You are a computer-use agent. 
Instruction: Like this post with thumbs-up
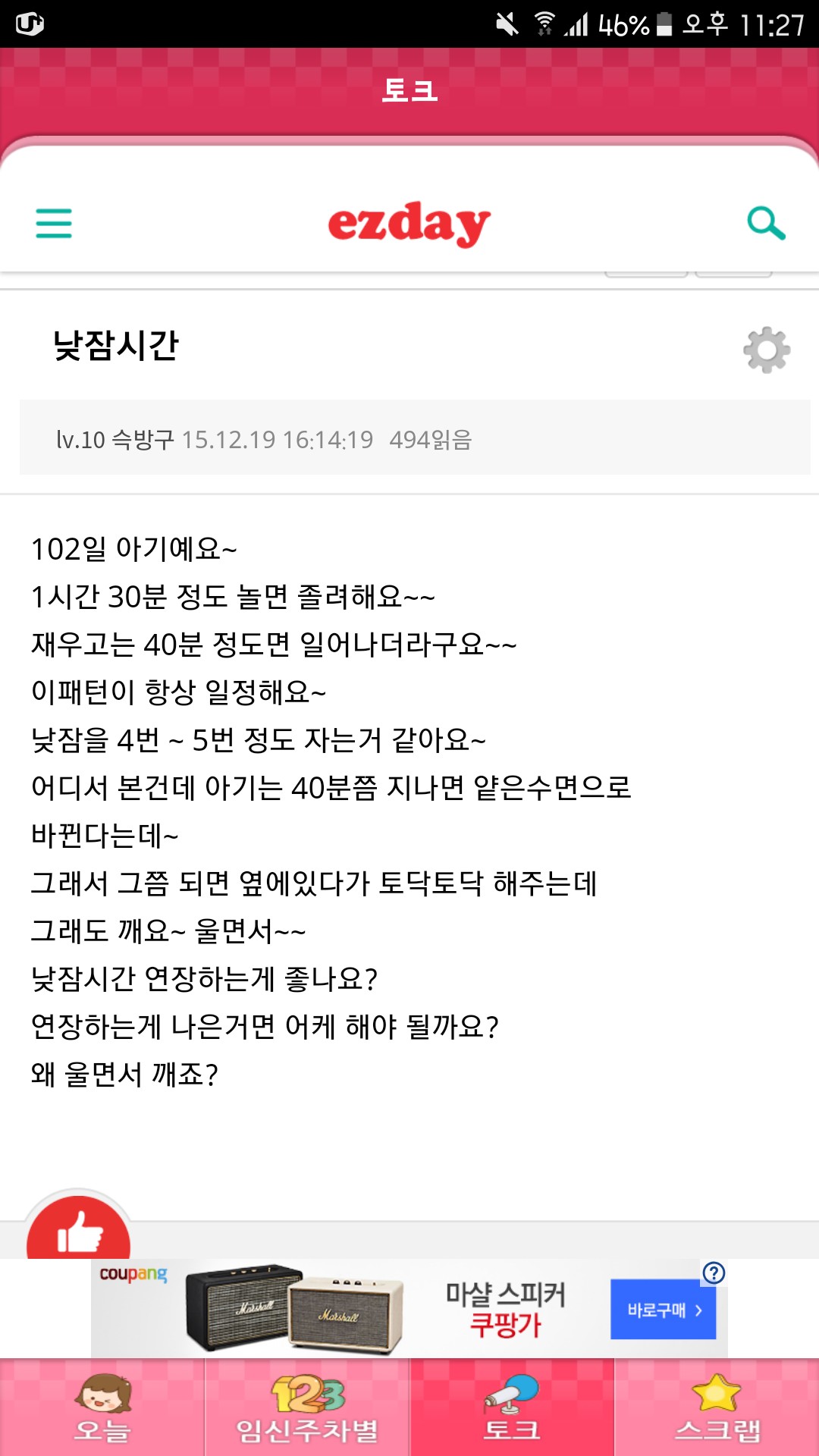point(79,1229)
